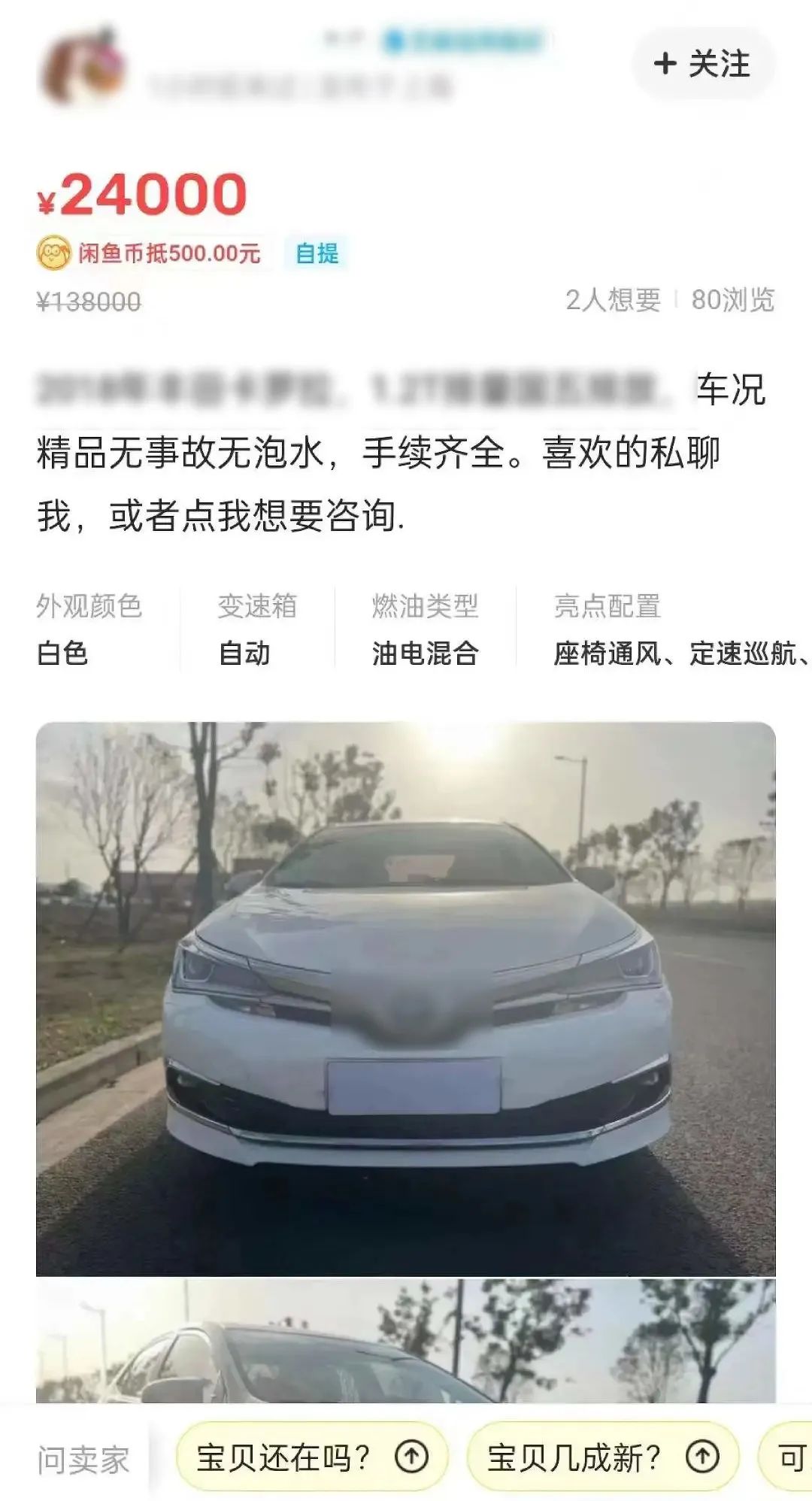Send quick question 宝贝几成新？
This screenshot has width=812, height=1501.
tap(603, 1457)
